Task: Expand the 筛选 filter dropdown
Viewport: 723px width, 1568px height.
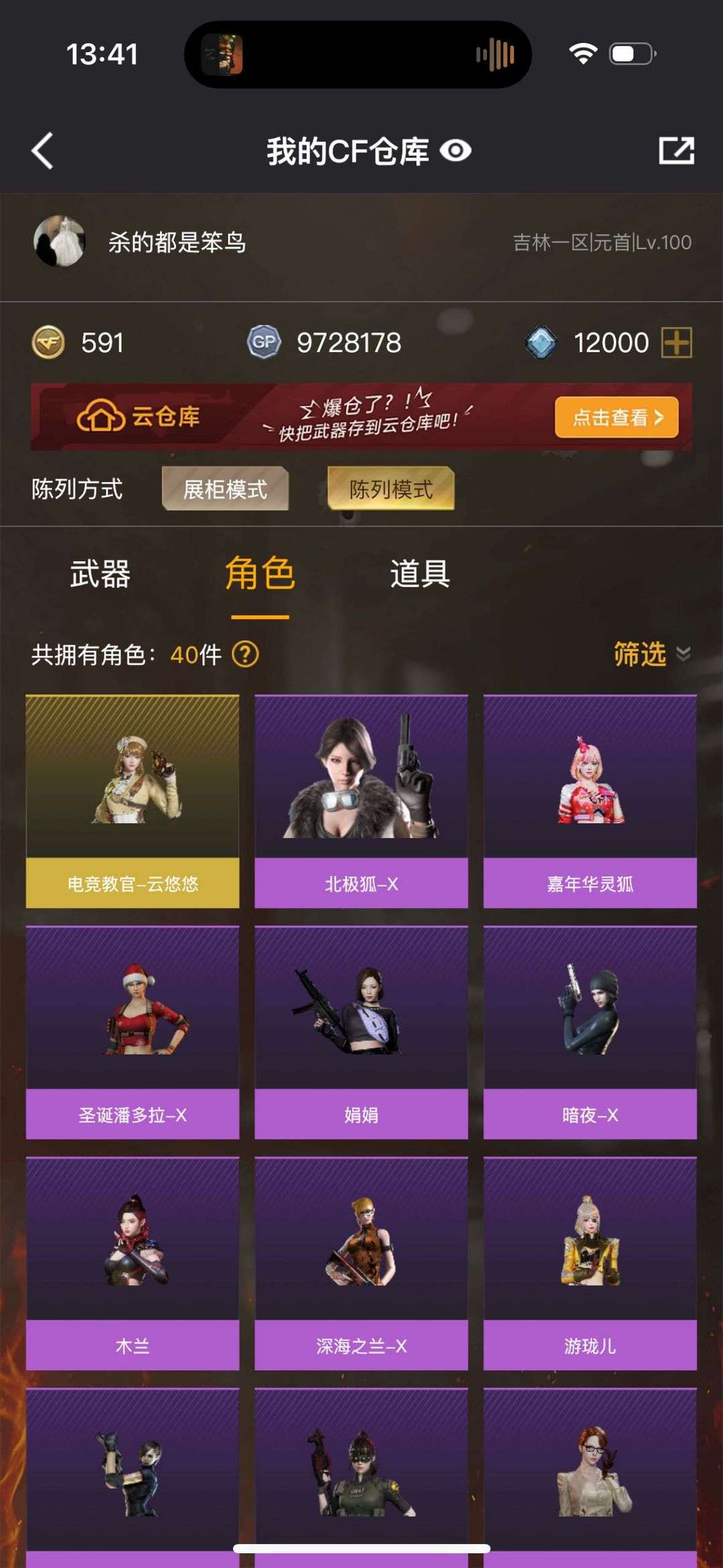Action: pyautogui.click(x=651, y=654)
